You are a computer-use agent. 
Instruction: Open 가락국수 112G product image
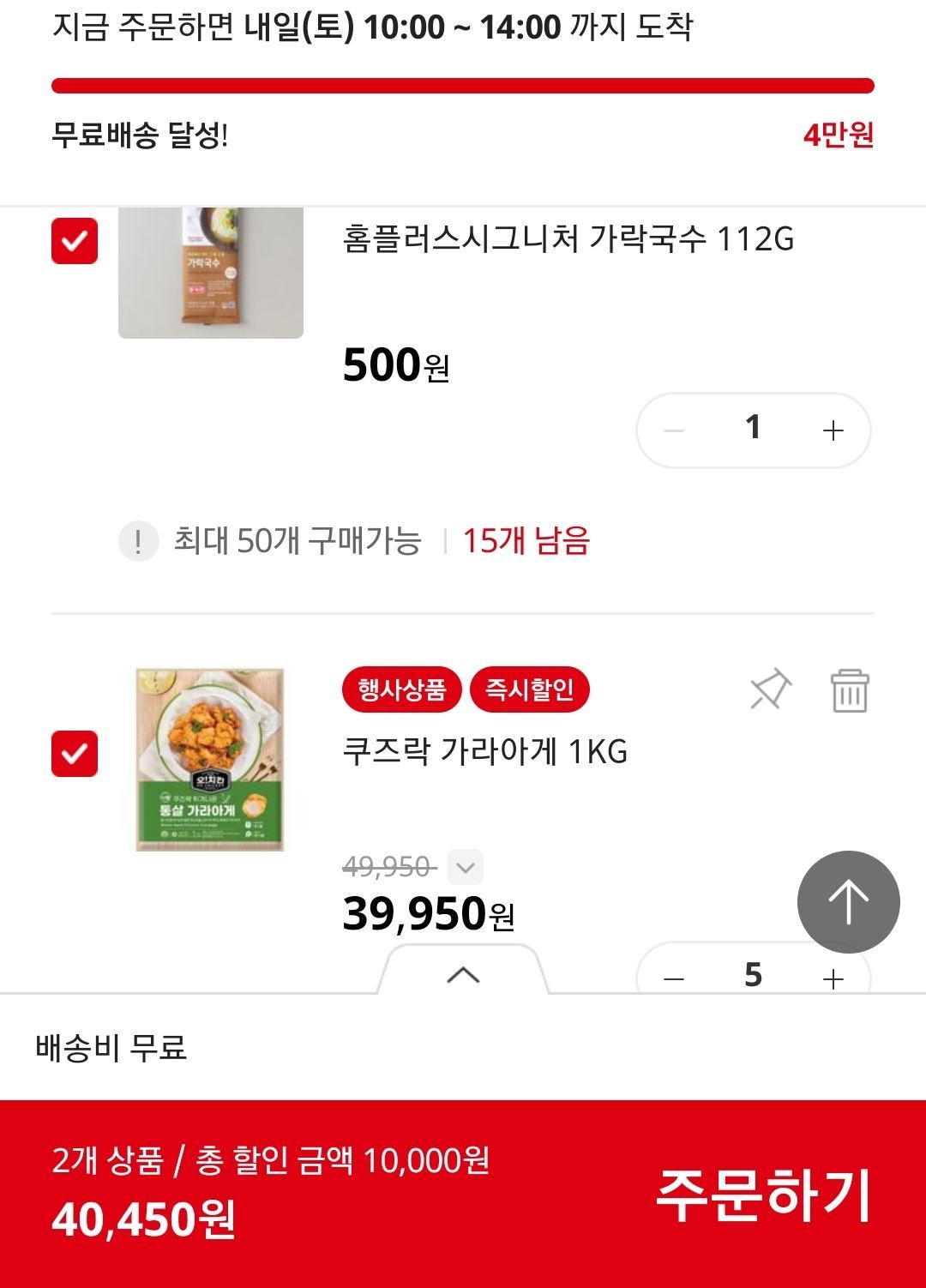click(210, 273)
